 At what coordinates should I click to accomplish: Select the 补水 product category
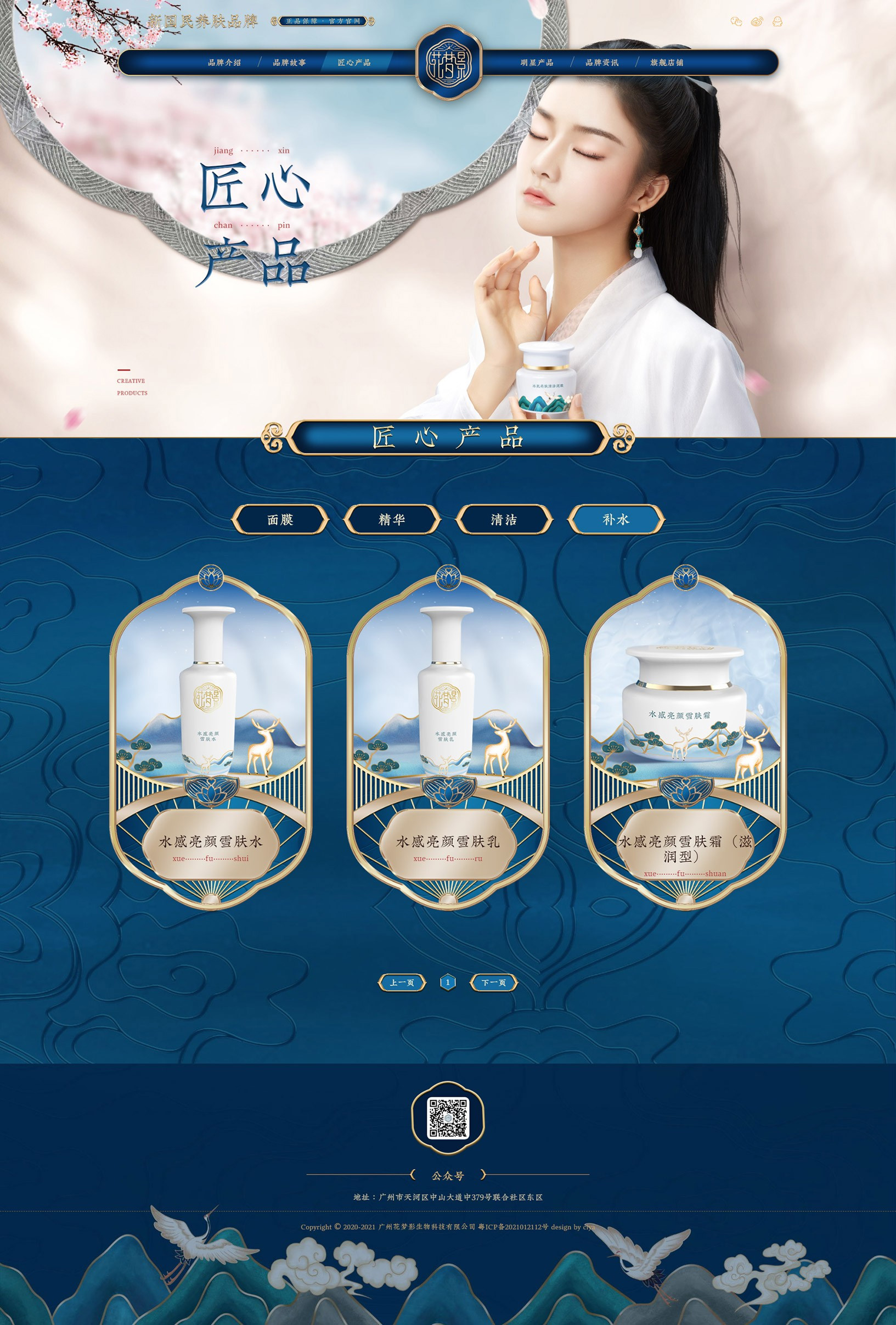pyautogui.click(x=616, y=519)
